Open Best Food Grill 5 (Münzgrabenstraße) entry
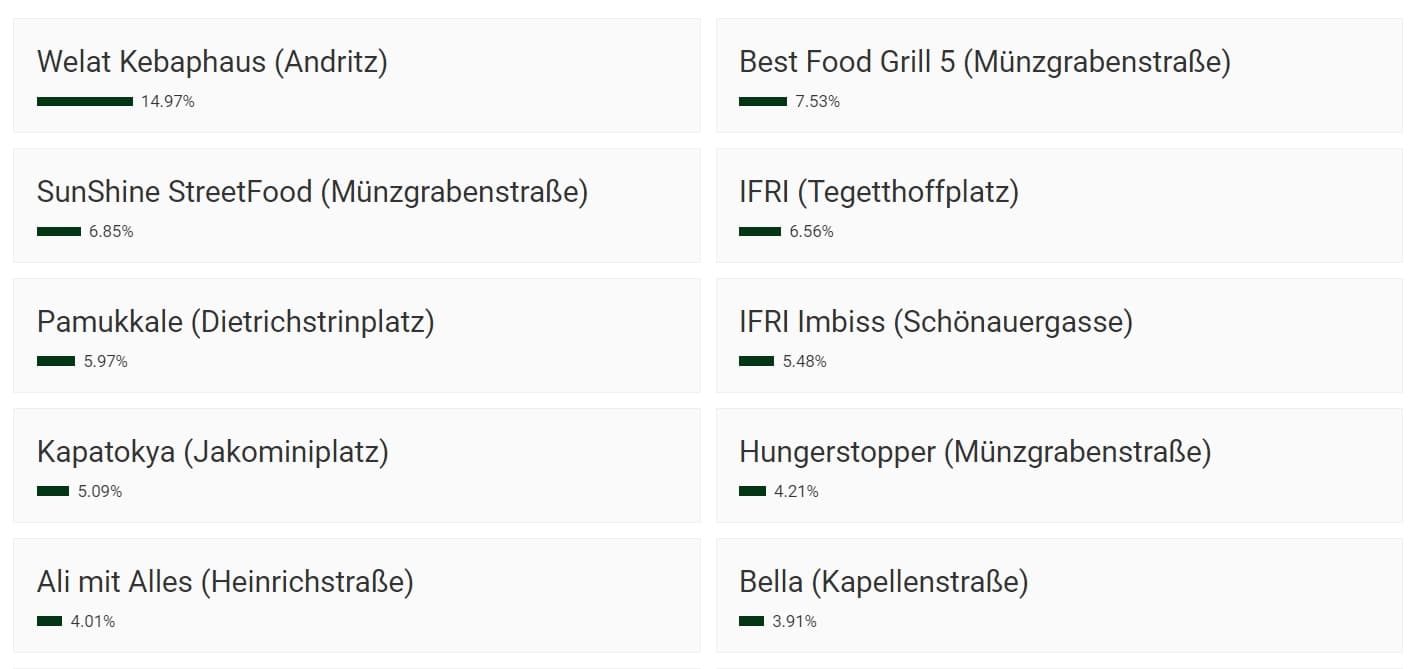This screenshot has height=669, width=1418. (1058, 75)
